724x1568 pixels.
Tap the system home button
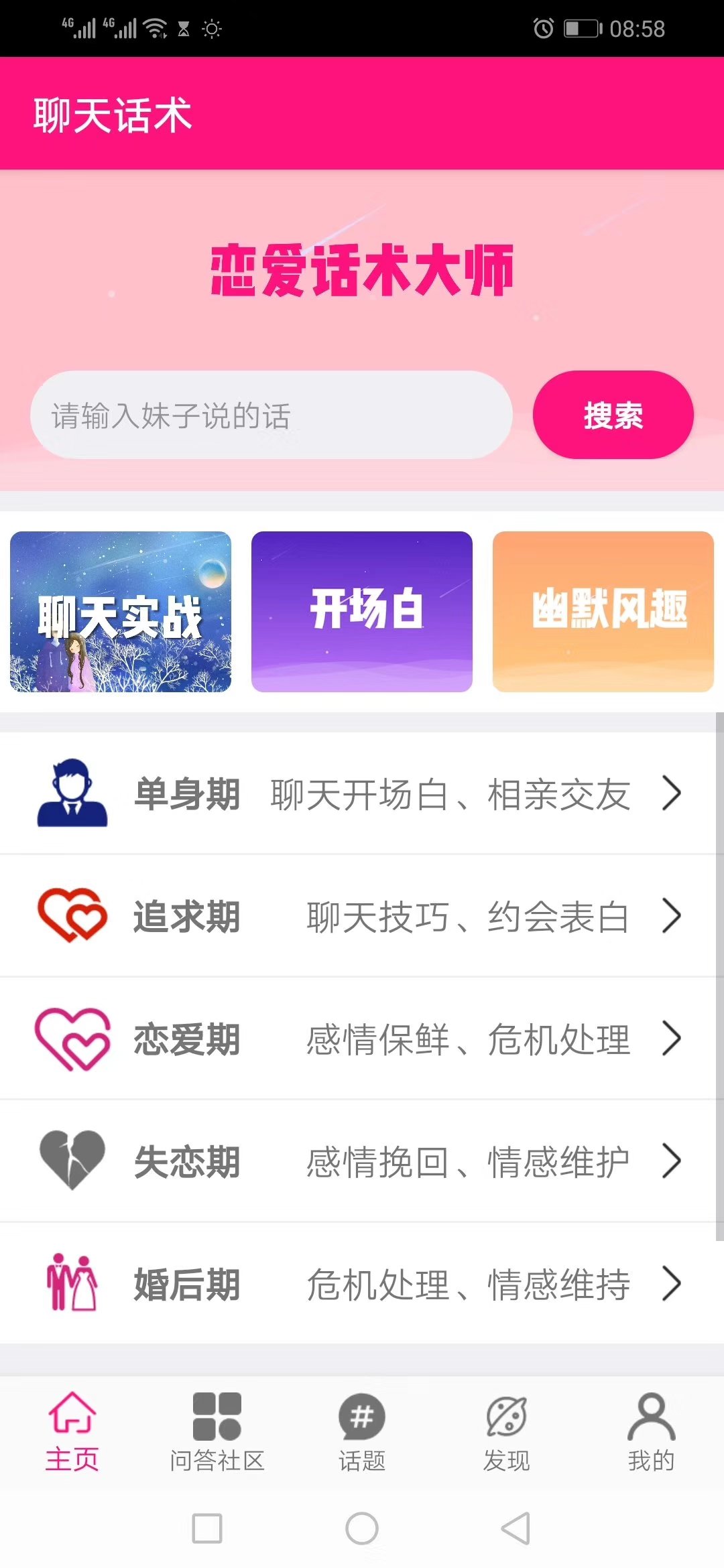pyautogui.click(x=362, y=1528)
